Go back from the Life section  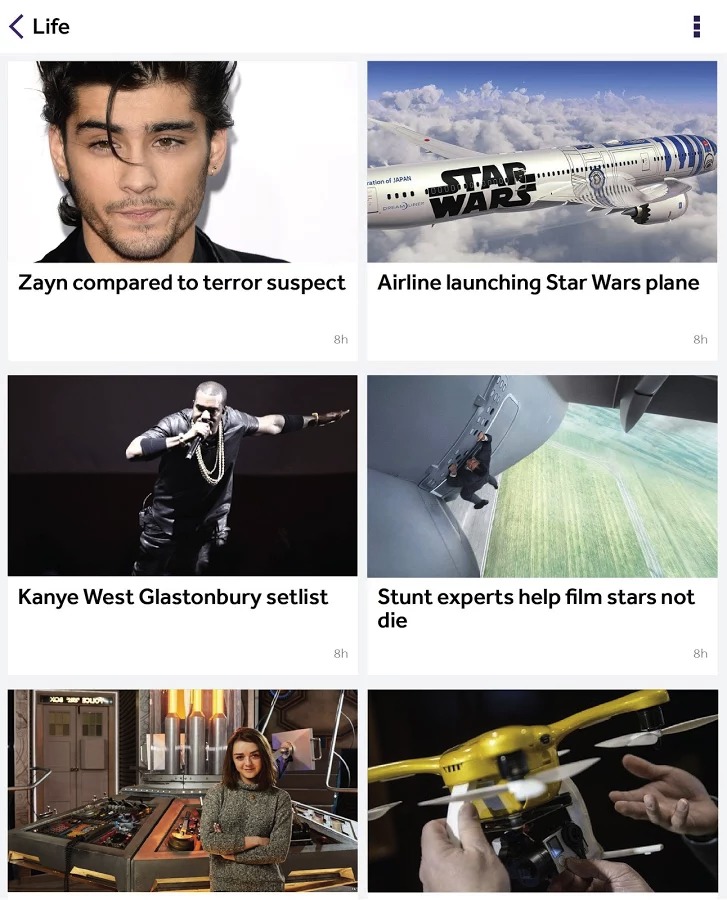point(17,26)
